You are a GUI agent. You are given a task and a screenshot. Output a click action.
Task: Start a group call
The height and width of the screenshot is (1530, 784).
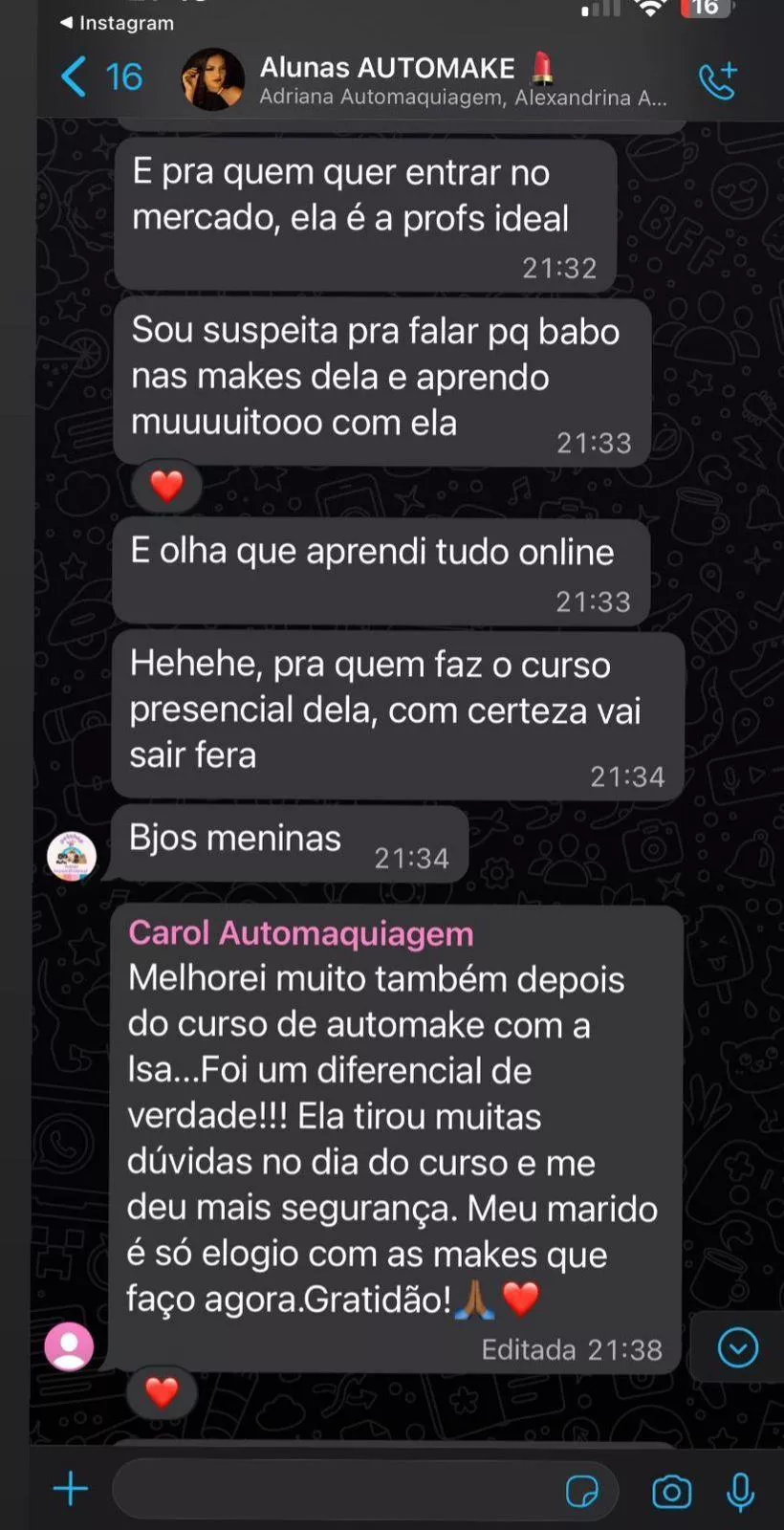pyautogui.click(x=718, y=80)
